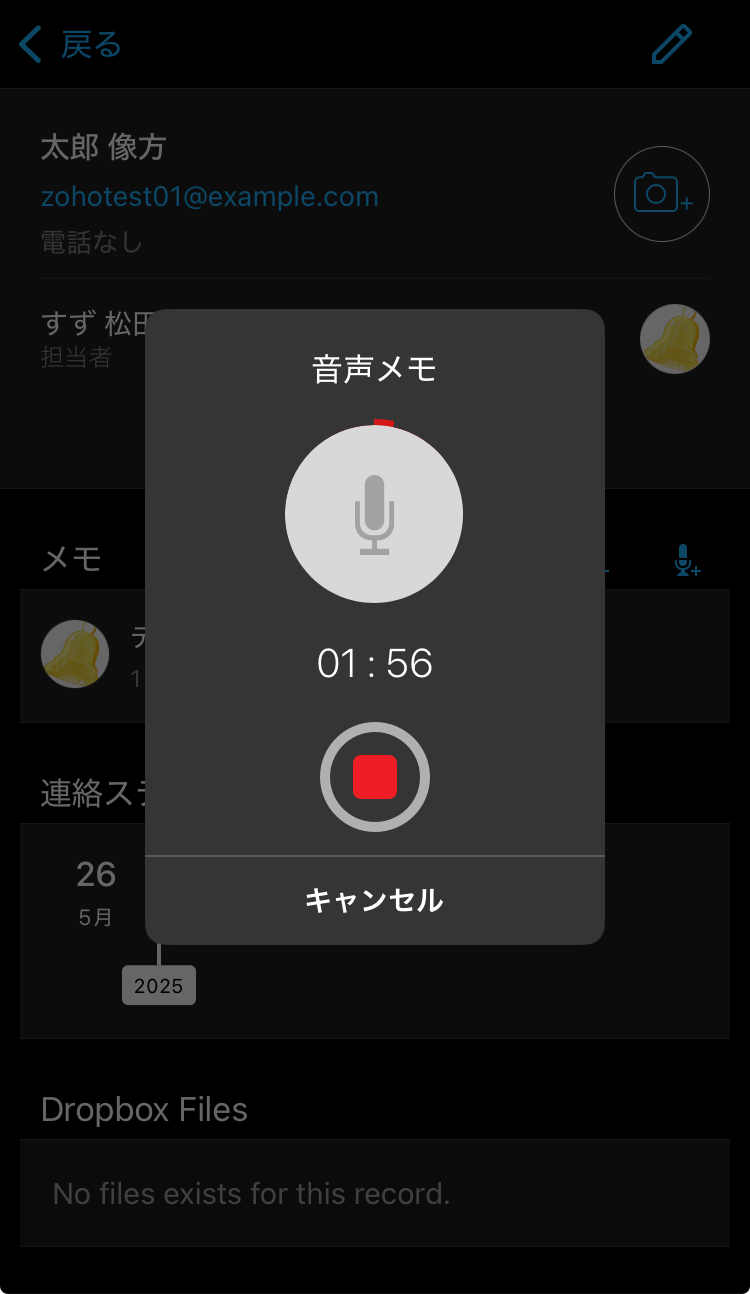The image size is (750, 1294).
Task: Open the pencil edit icon
Action: point(671,45)
